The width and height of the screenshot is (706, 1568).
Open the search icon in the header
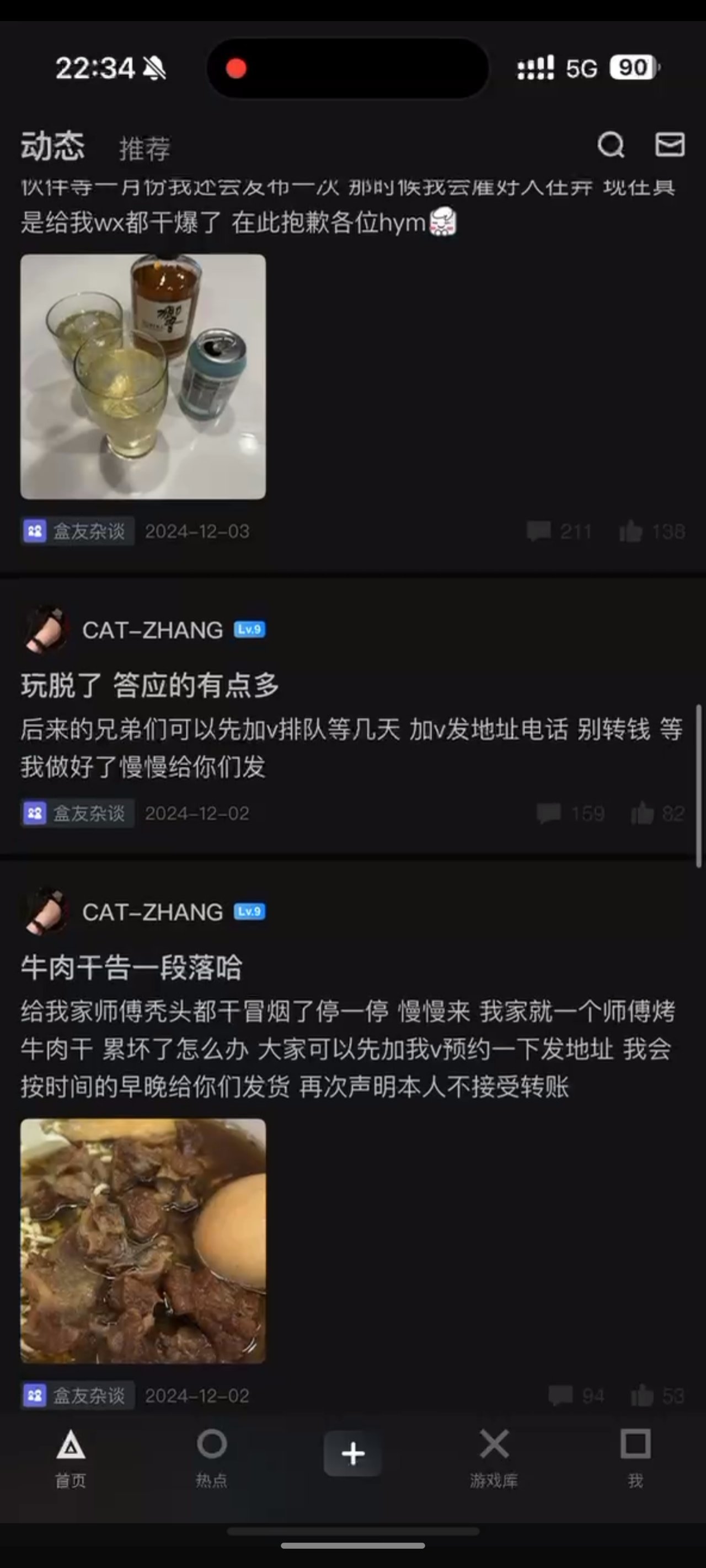(x=611, y=145)
